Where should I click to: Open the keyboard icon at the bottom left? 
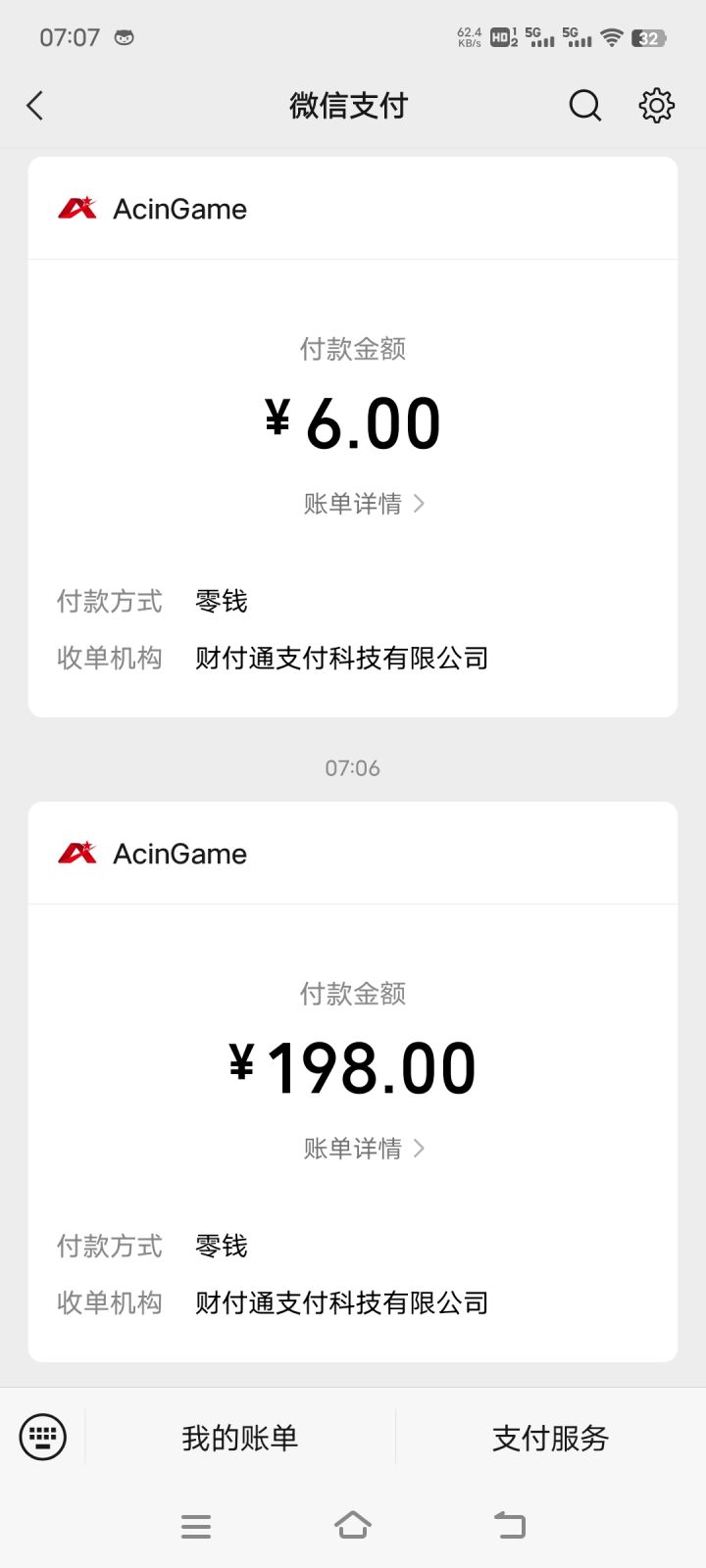pyautogui.click(x=42, y=1436)
